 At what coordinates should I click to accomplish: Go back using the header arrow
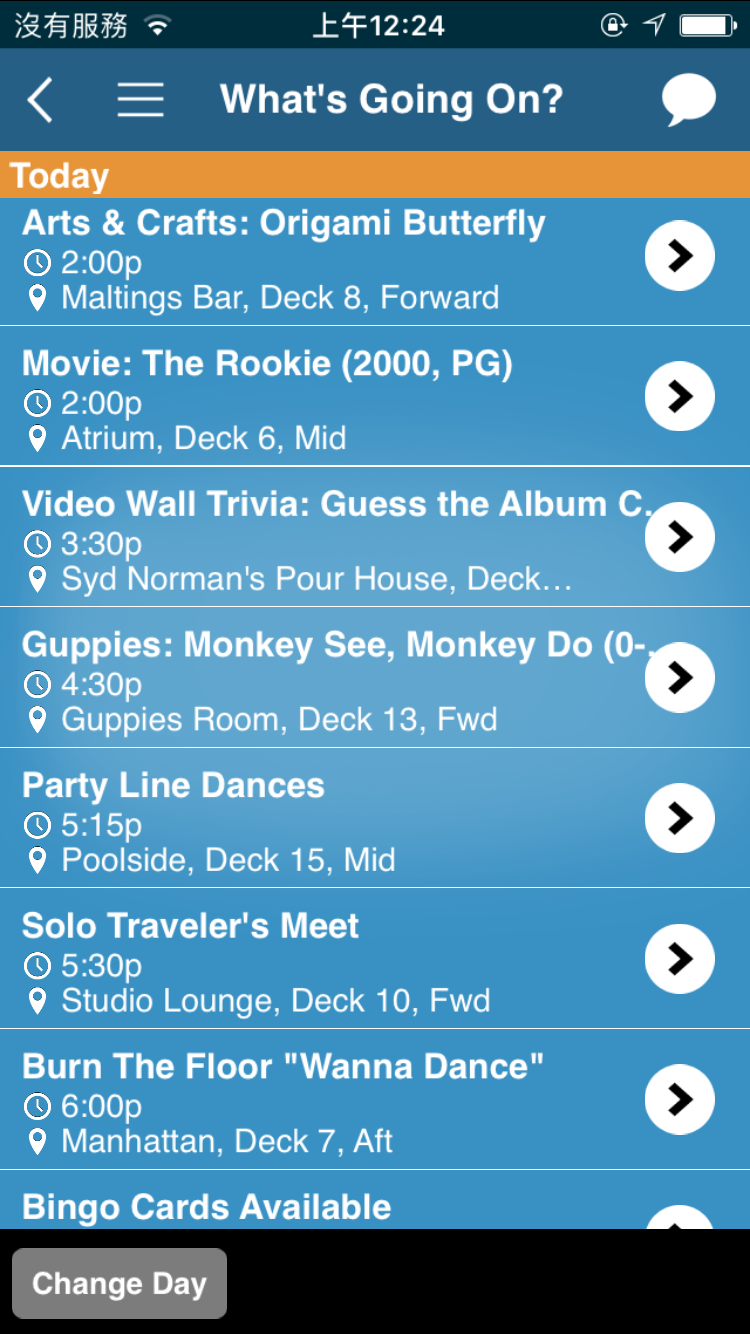40,100
